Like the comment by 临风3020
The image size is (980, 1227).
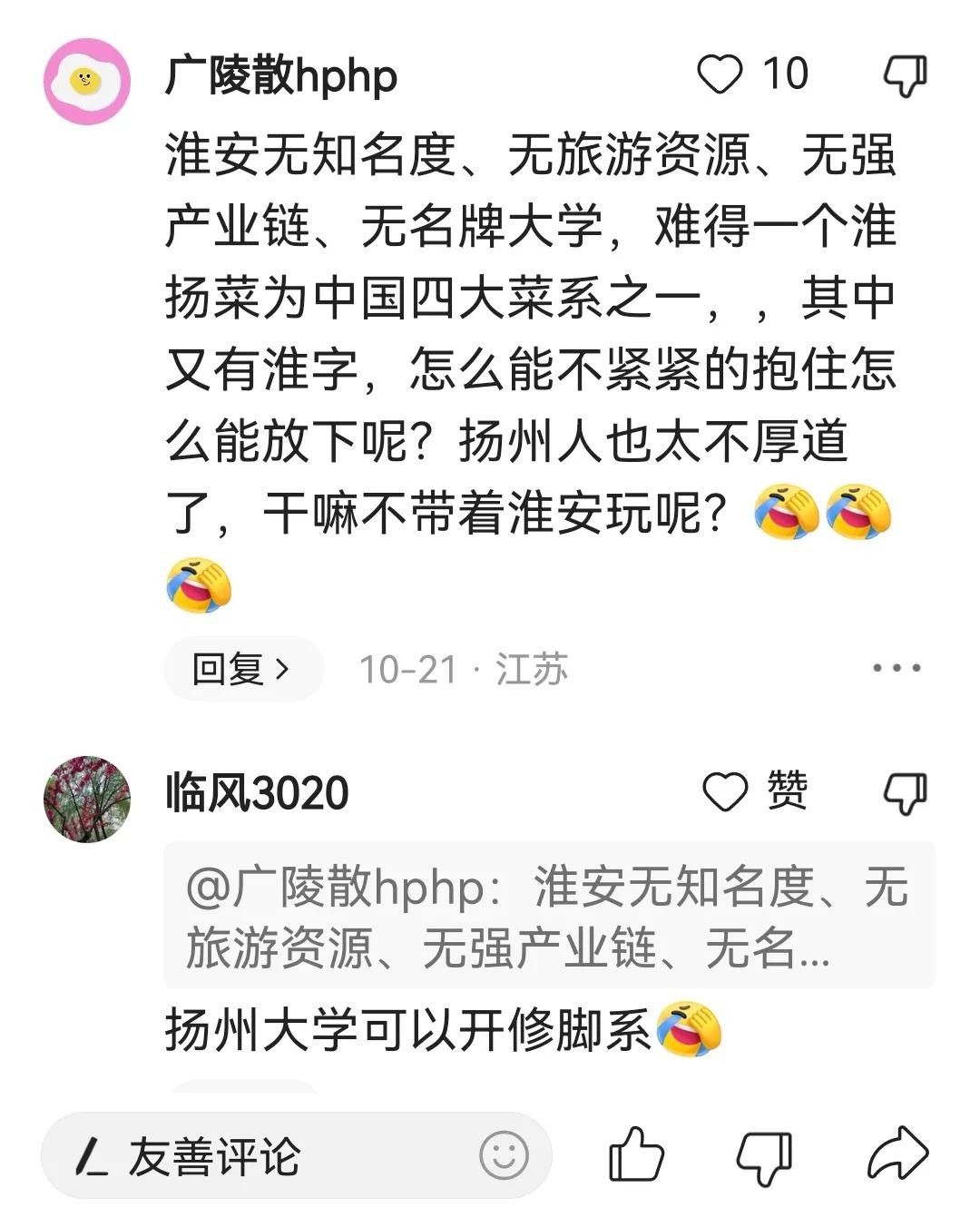tap(726, 792)
